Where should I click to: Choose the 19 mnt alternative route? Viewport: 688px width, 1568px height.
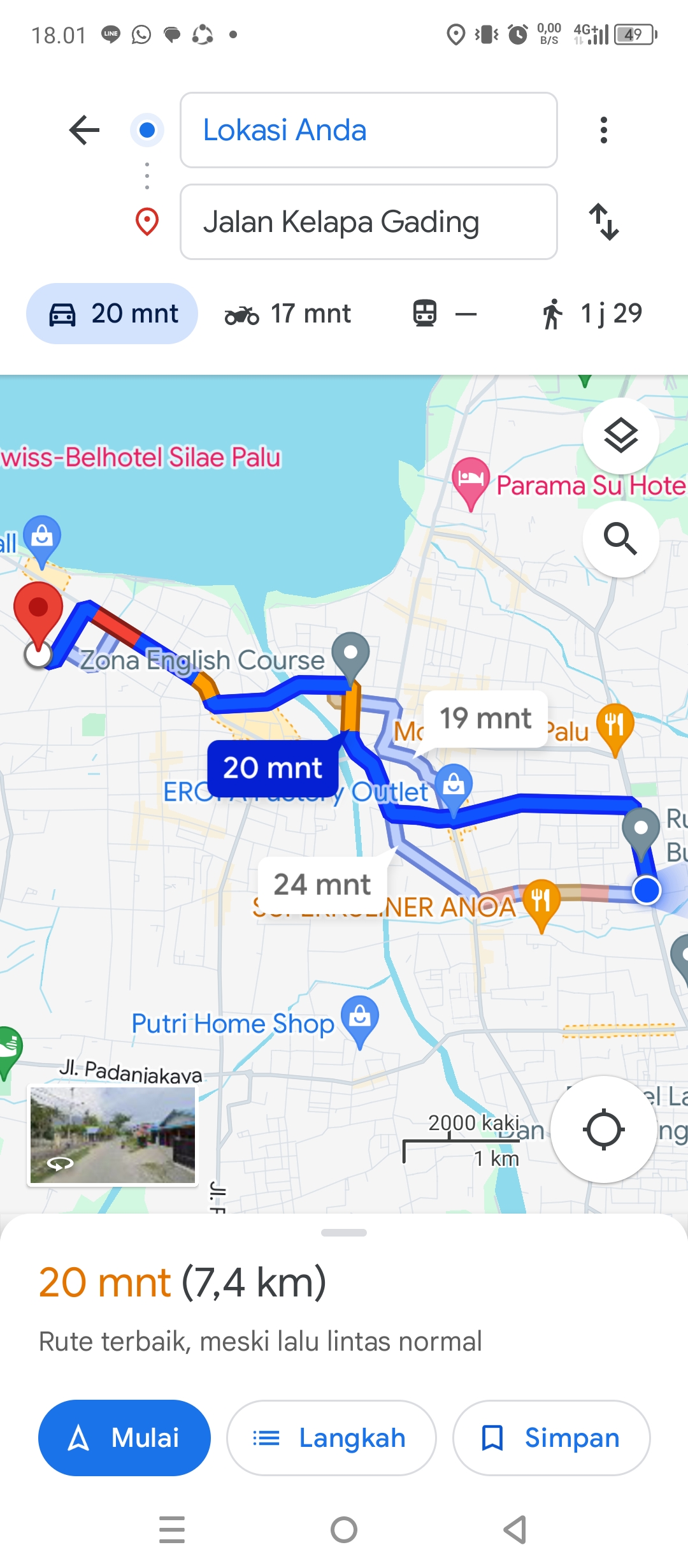tap(485, 718)
